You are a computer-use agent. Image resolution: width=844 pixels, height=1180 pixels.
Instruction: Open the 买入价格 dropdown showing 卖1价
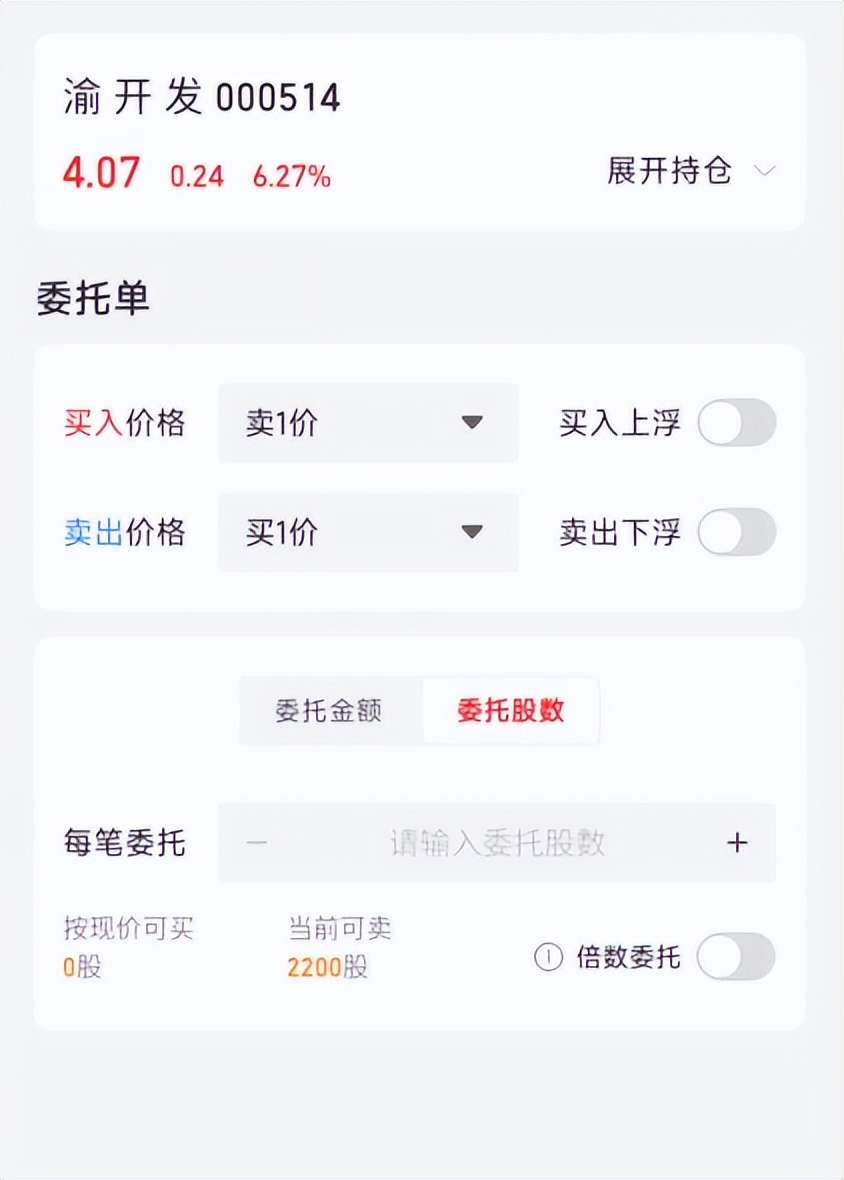(x=367, y=423)
